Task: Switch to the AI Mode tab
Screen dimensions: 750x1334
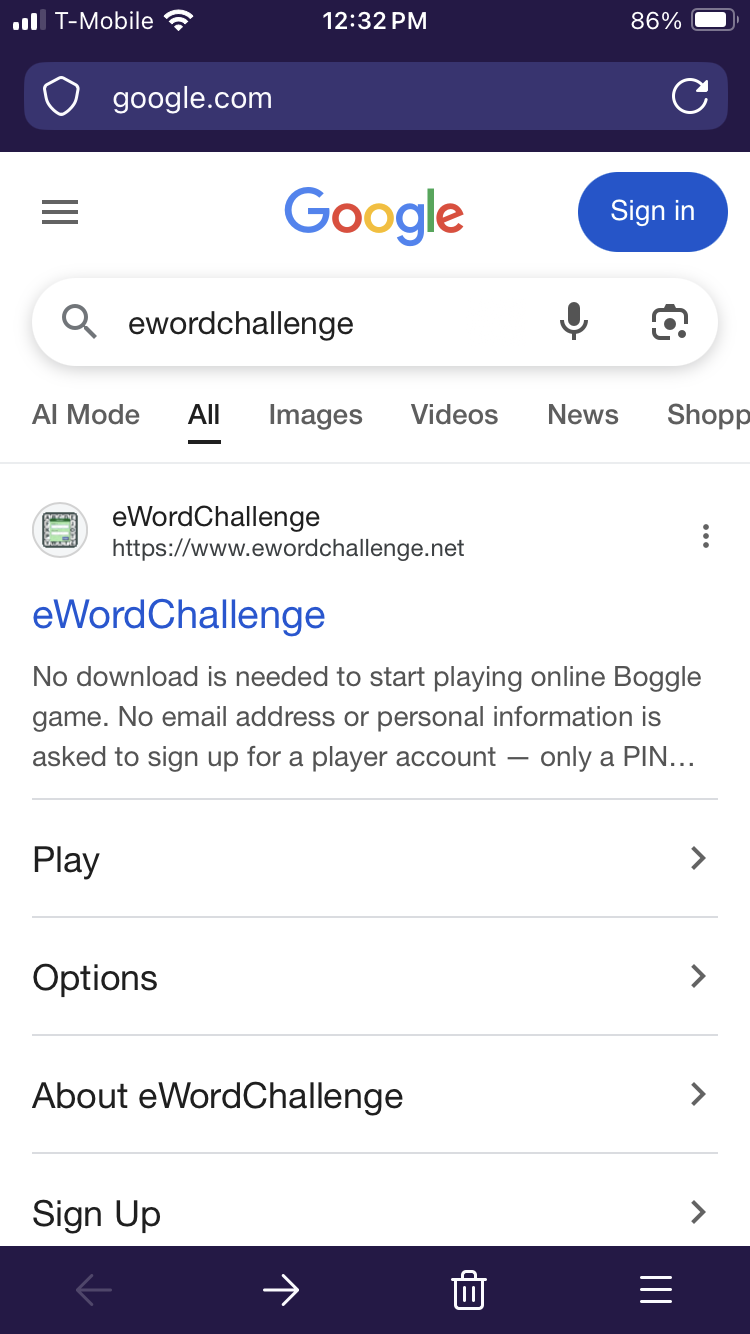Action: tap(86, 415)
